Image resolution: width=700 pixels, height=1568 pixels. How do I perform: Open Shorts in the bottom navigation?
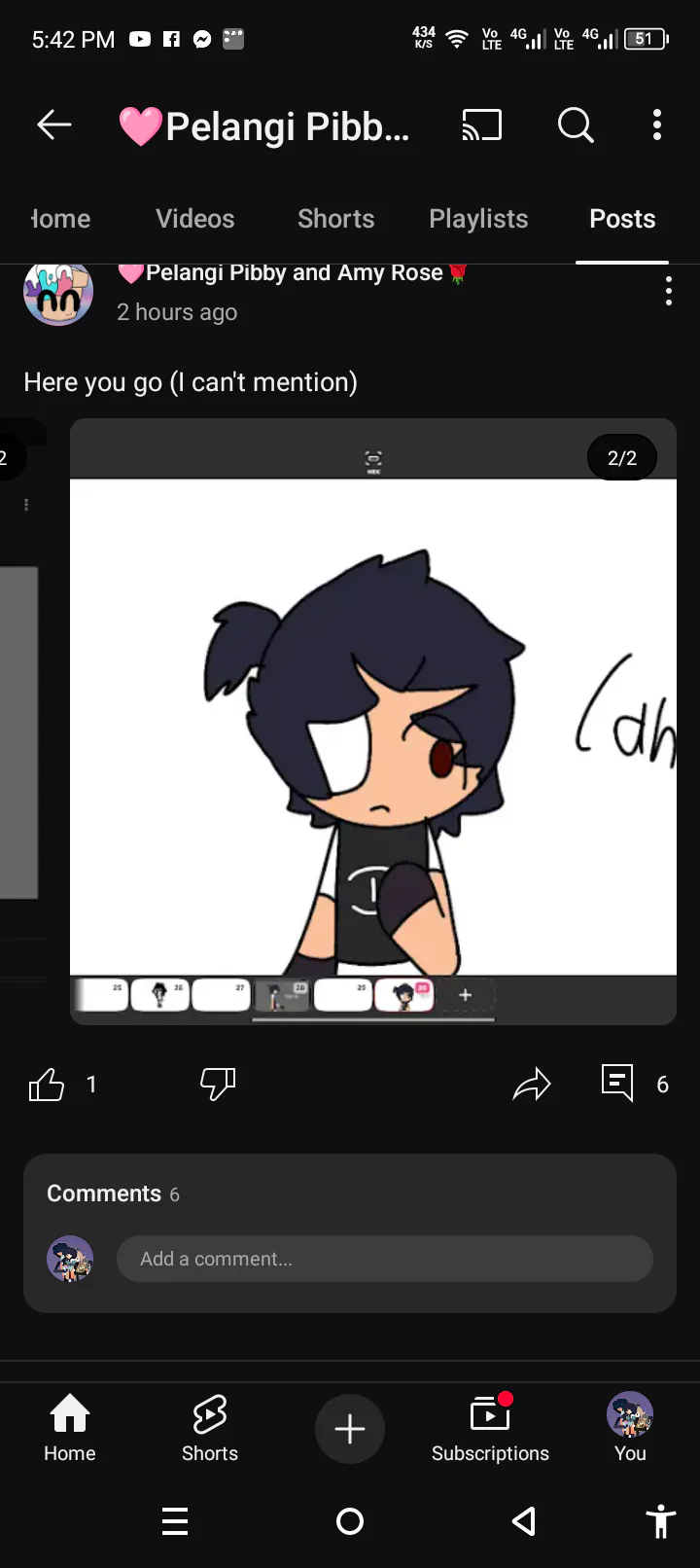(x=210, y=1428)
